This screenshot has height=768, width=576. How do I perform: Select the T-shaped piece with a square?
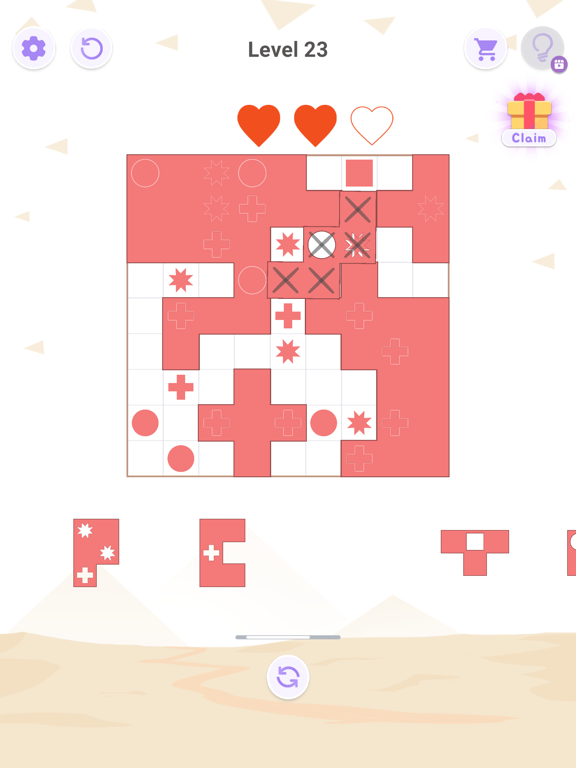point(475,552)
